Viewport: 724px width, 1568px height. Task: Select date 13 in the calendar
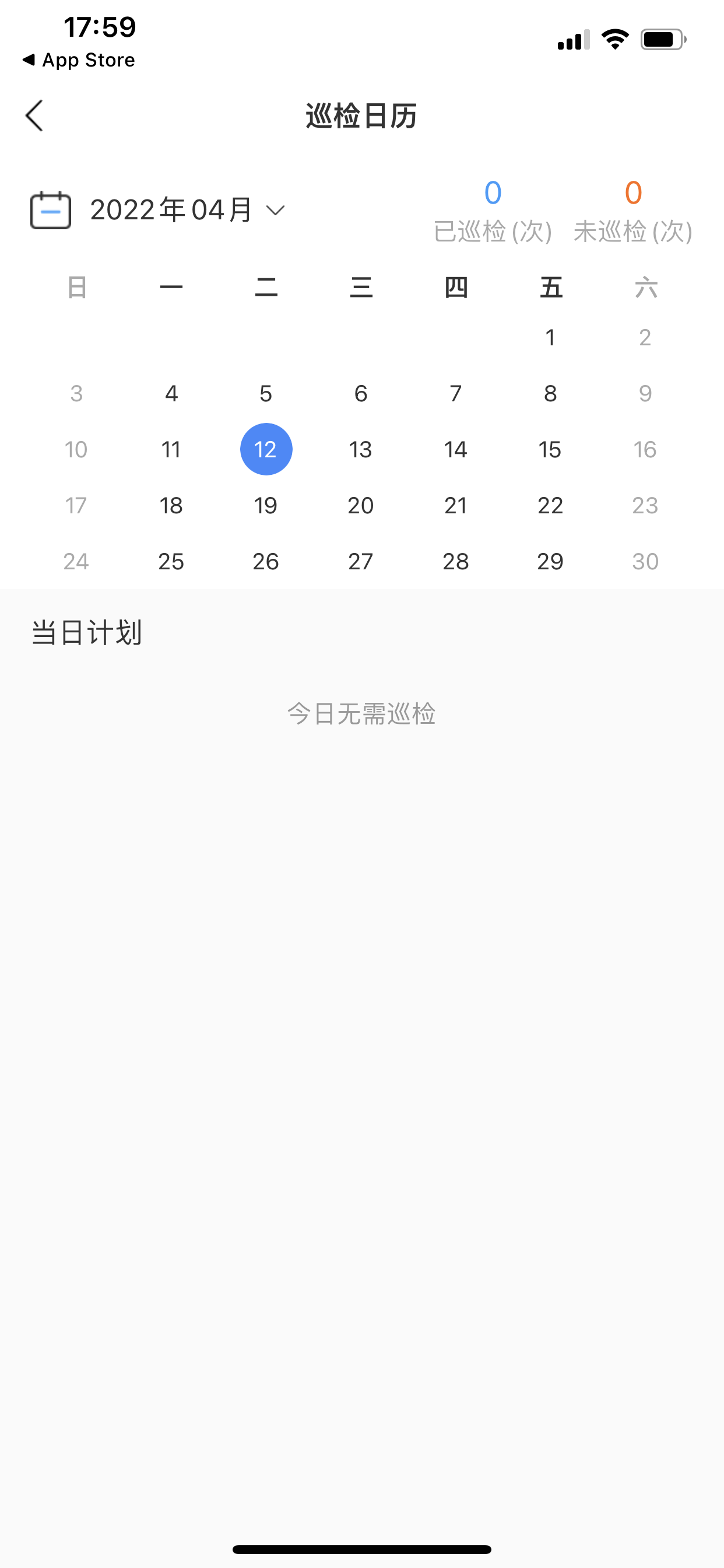tap(361, 449)
